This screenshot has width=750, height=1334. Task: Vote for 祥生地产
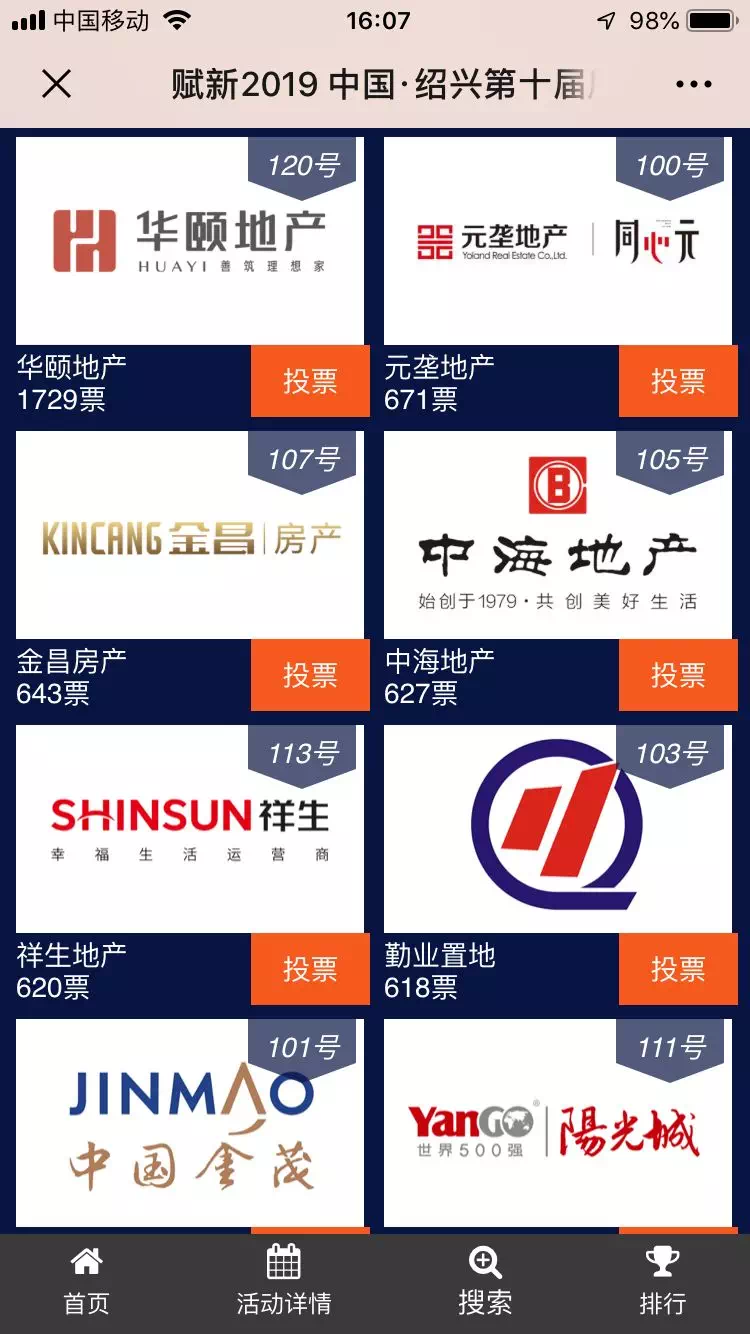(x=310, y=969)
